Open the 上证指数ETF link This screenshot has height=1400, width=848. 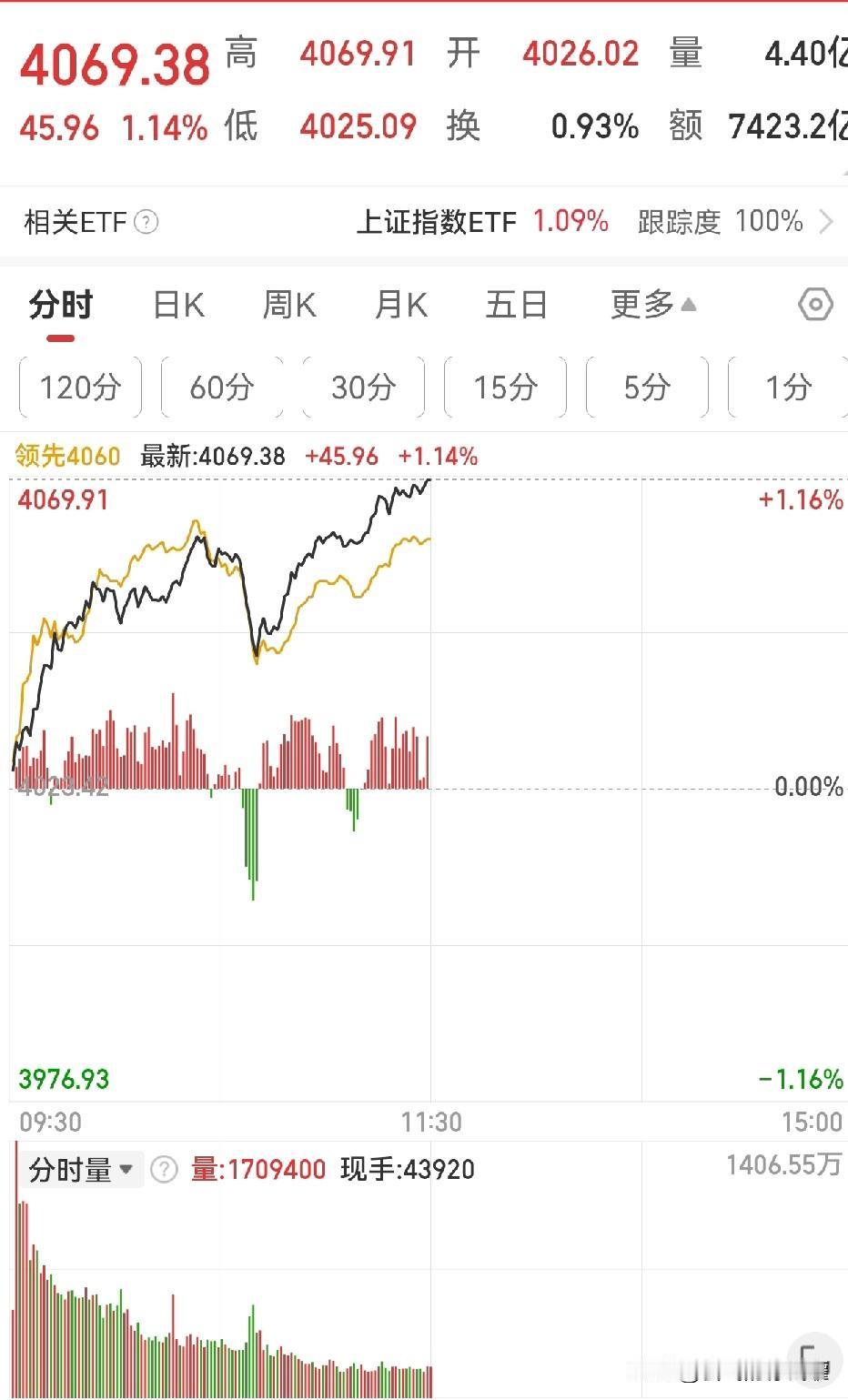(439, 221)
